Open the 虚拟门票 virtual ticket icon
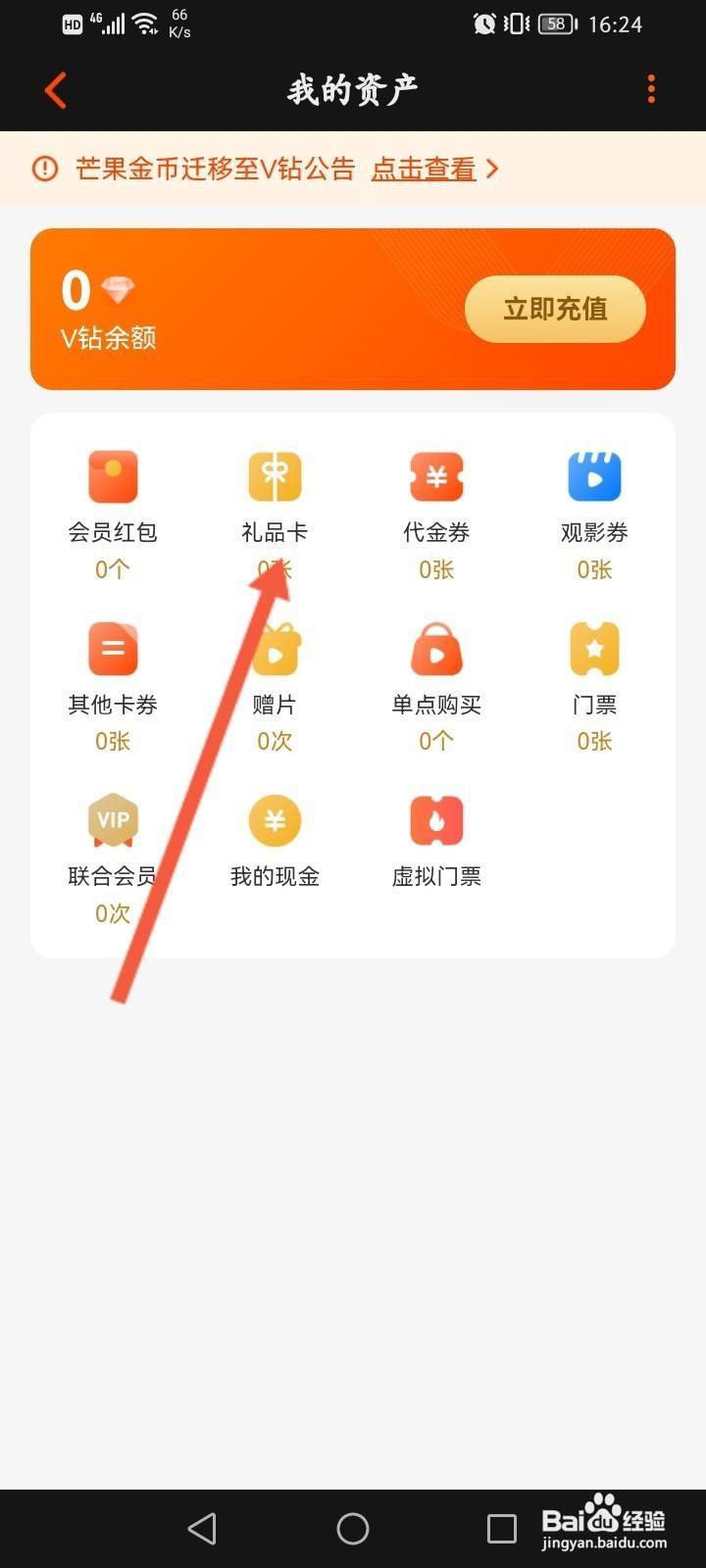This screenshot has height=1568, width=706. [x=436, y=820]
